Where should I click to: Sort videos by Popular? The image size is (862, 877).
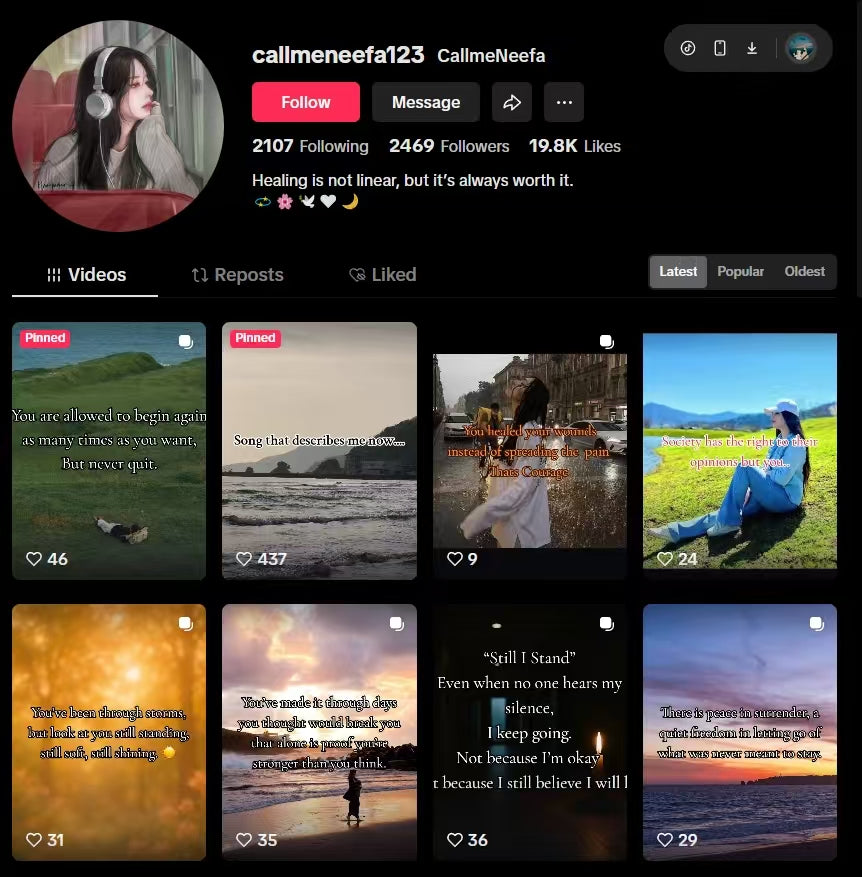[741, 272]
